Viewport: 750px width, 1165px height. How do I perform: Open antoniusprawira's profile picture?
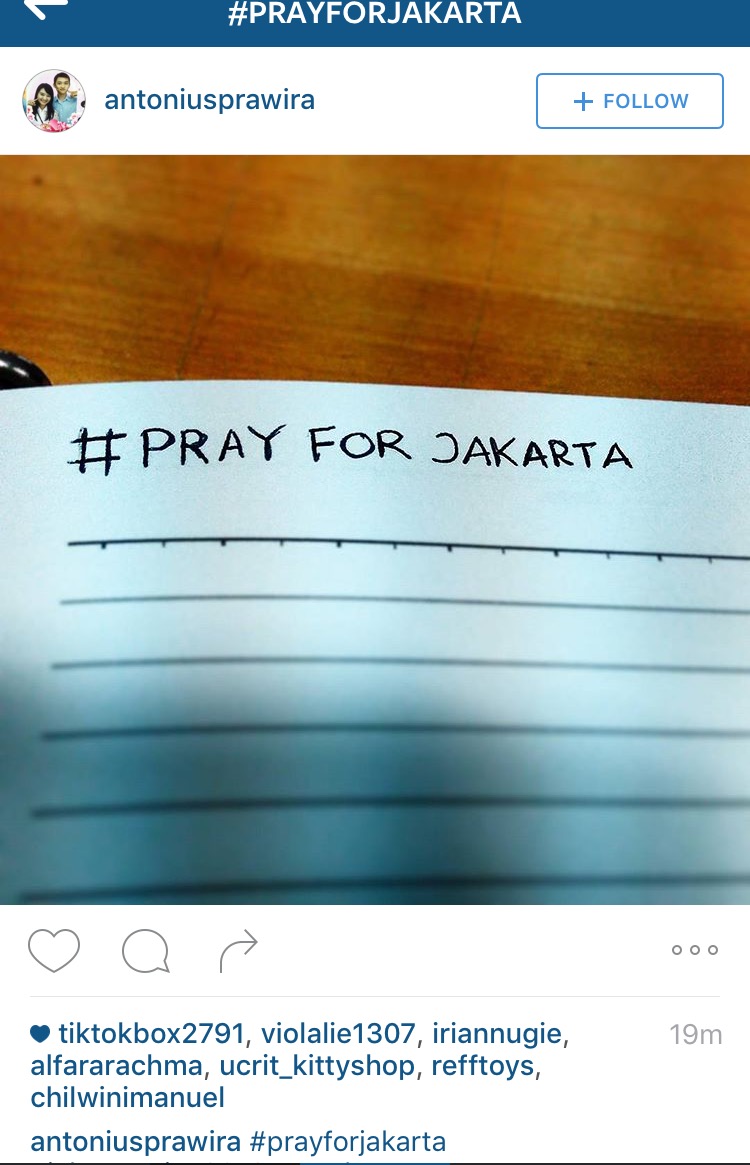coord(54,101)
